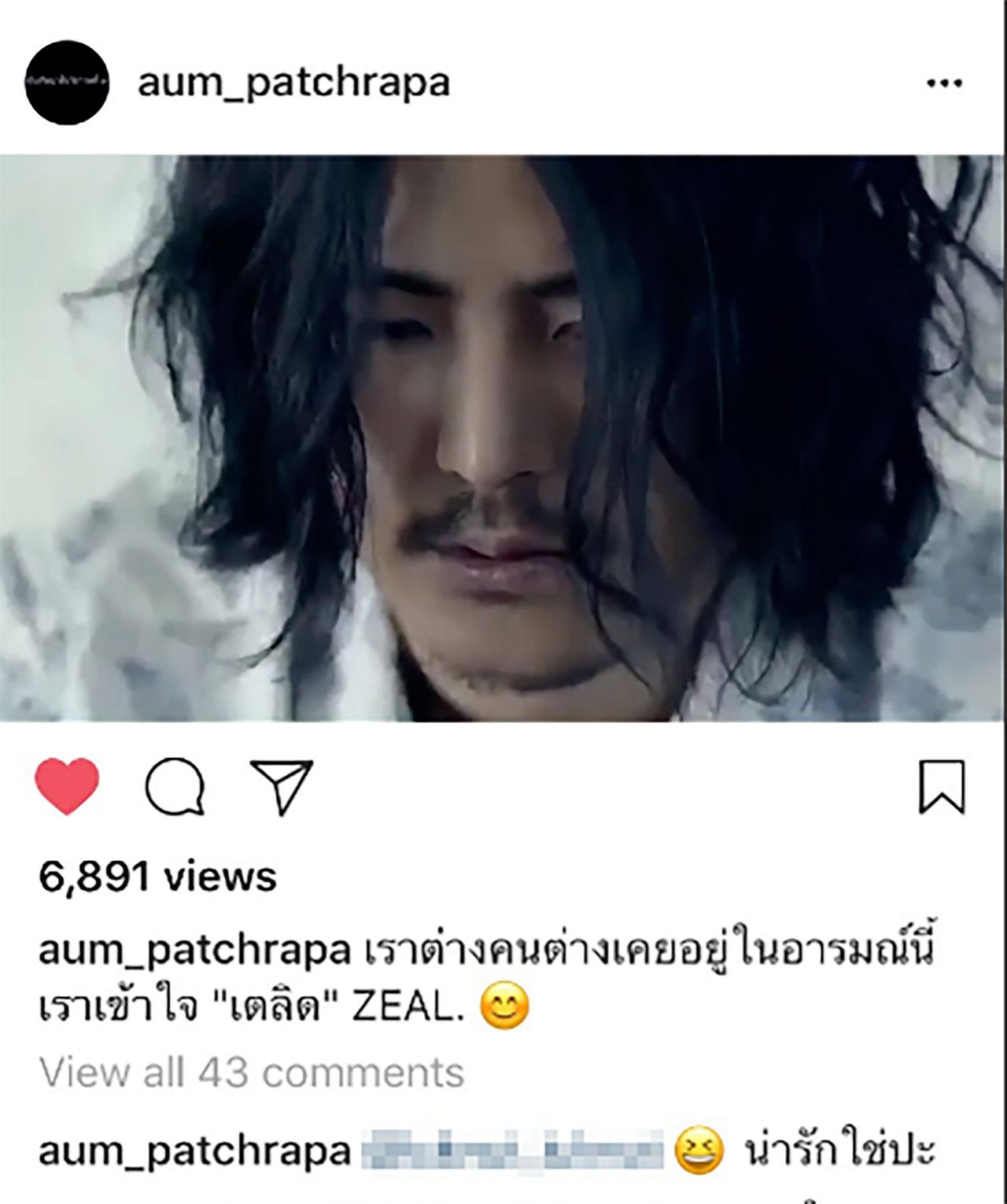This screenshot has height=1204, width=1007.
Task: Share the post via paper plane icon
Action: (282, 785)
